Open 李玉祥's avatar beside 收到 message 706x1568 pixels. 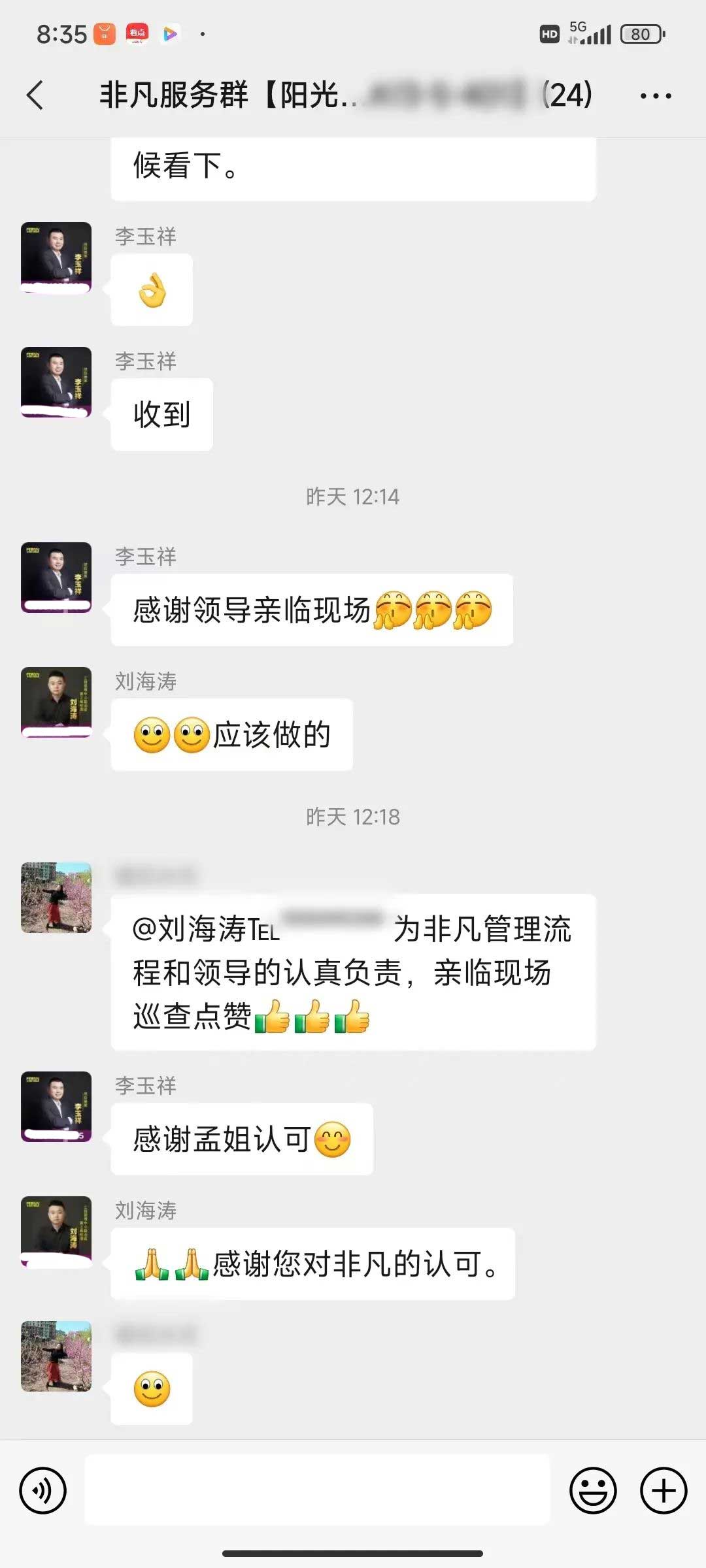point(56,382)
